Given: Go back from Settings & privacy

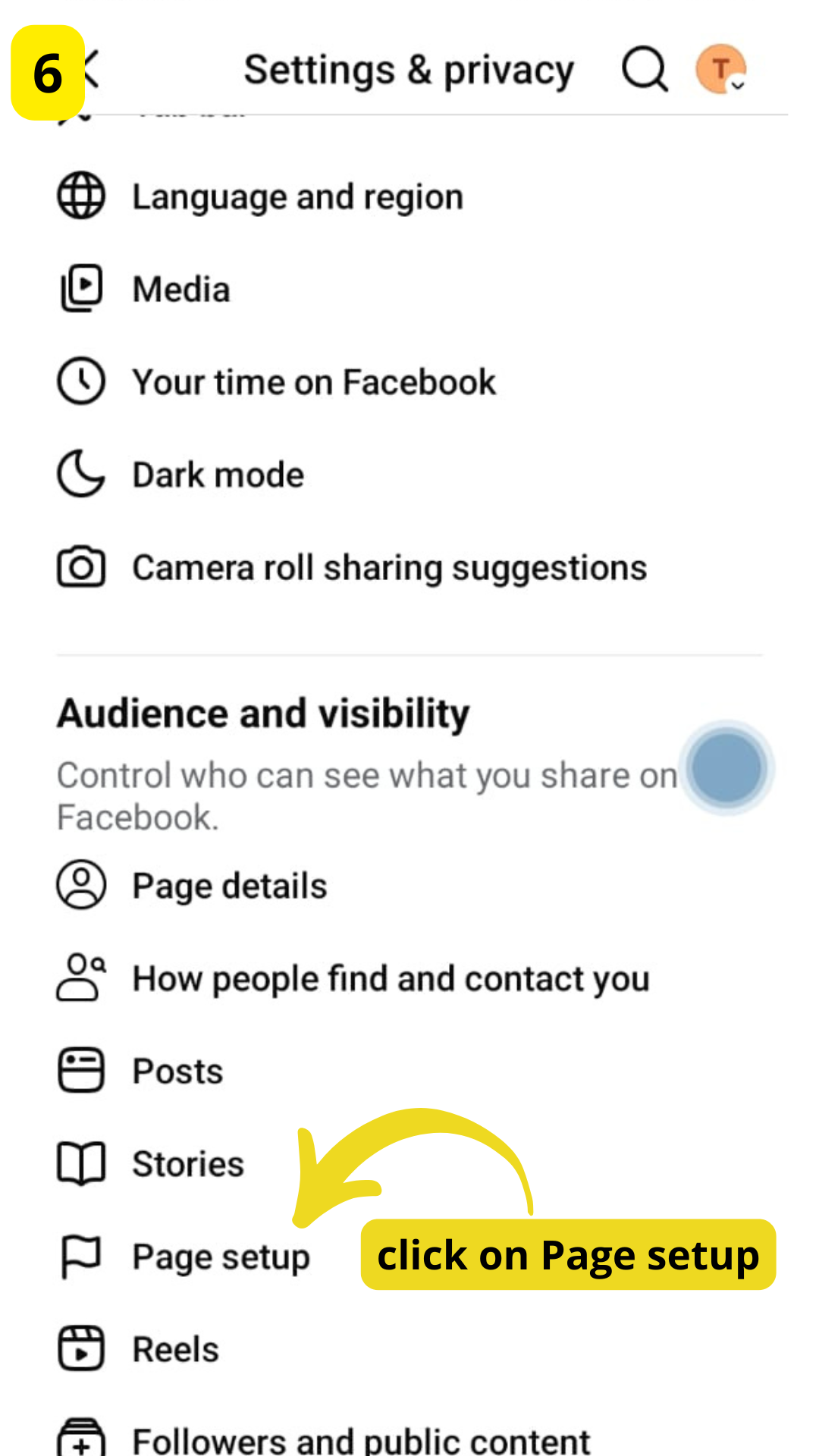Looking at the screenshot, I should pos(91,70).
